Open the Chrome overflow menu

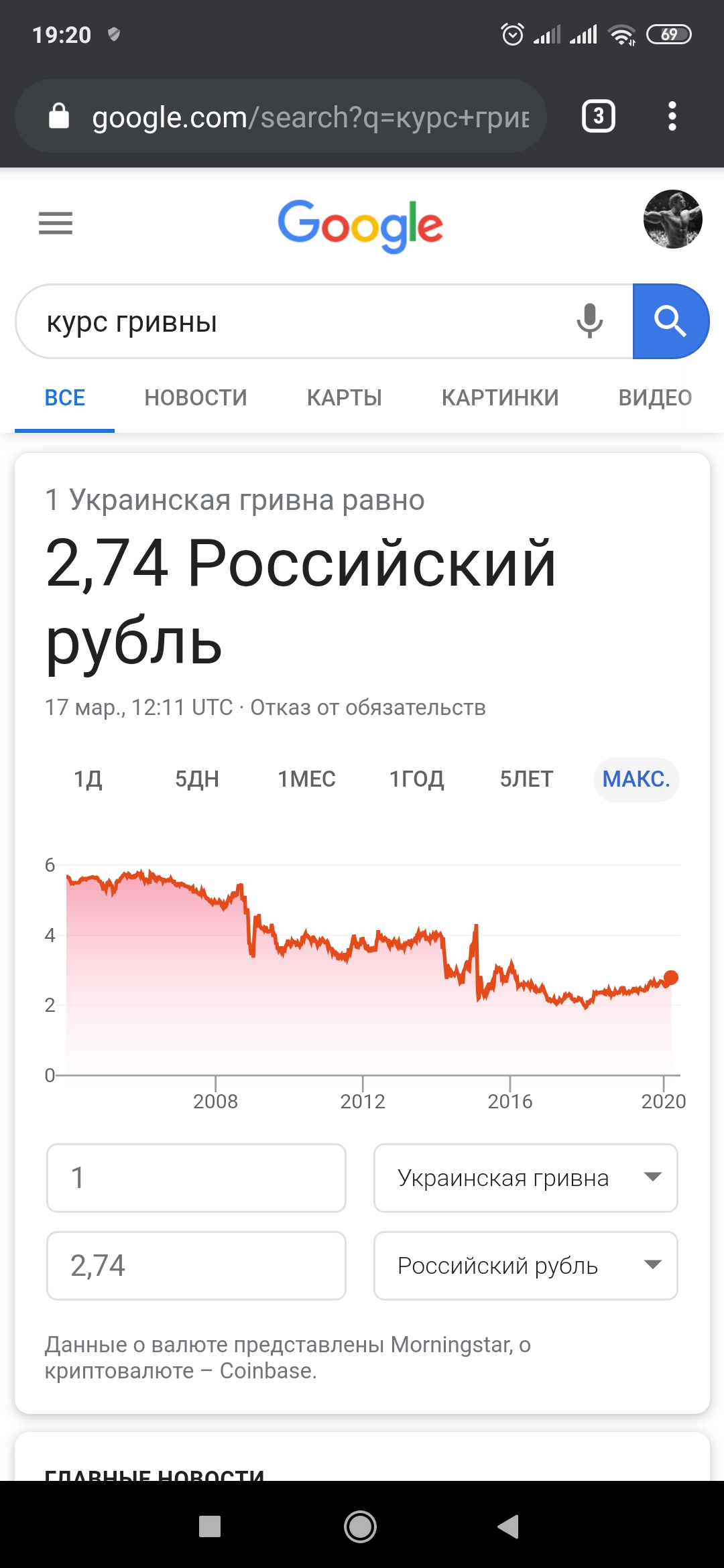pyautogui.click(x=672, y=117)
